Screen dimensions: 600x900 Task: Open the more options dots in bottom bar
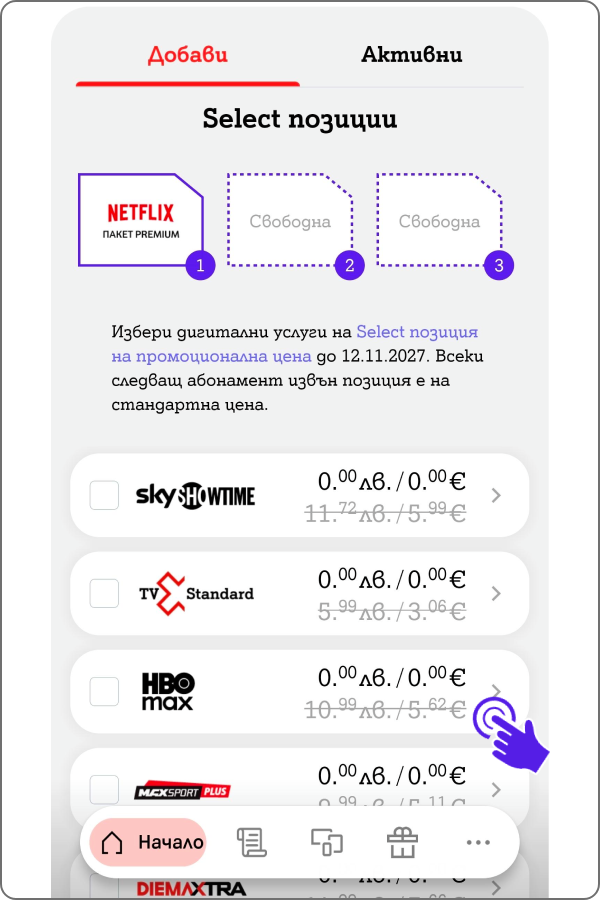click(478, 842)
